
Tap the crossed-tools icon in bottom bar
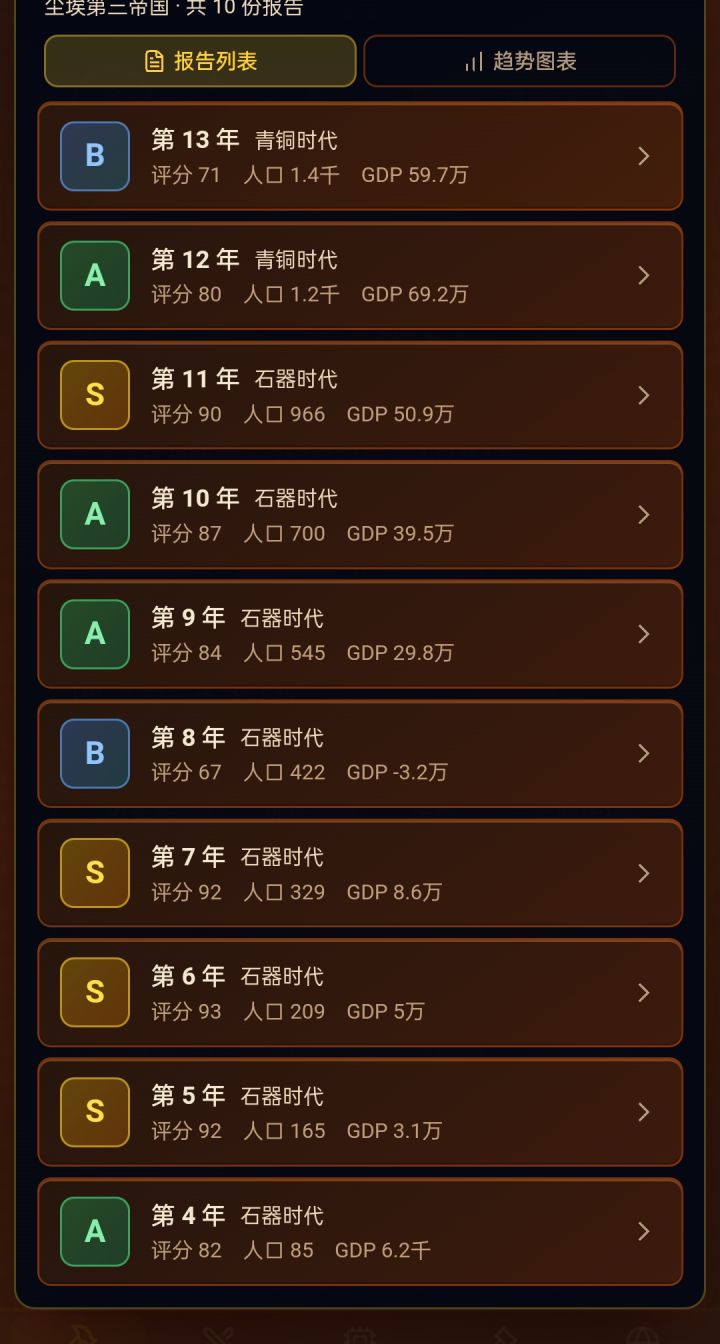pyautogui.click(x=215, y=1334)
